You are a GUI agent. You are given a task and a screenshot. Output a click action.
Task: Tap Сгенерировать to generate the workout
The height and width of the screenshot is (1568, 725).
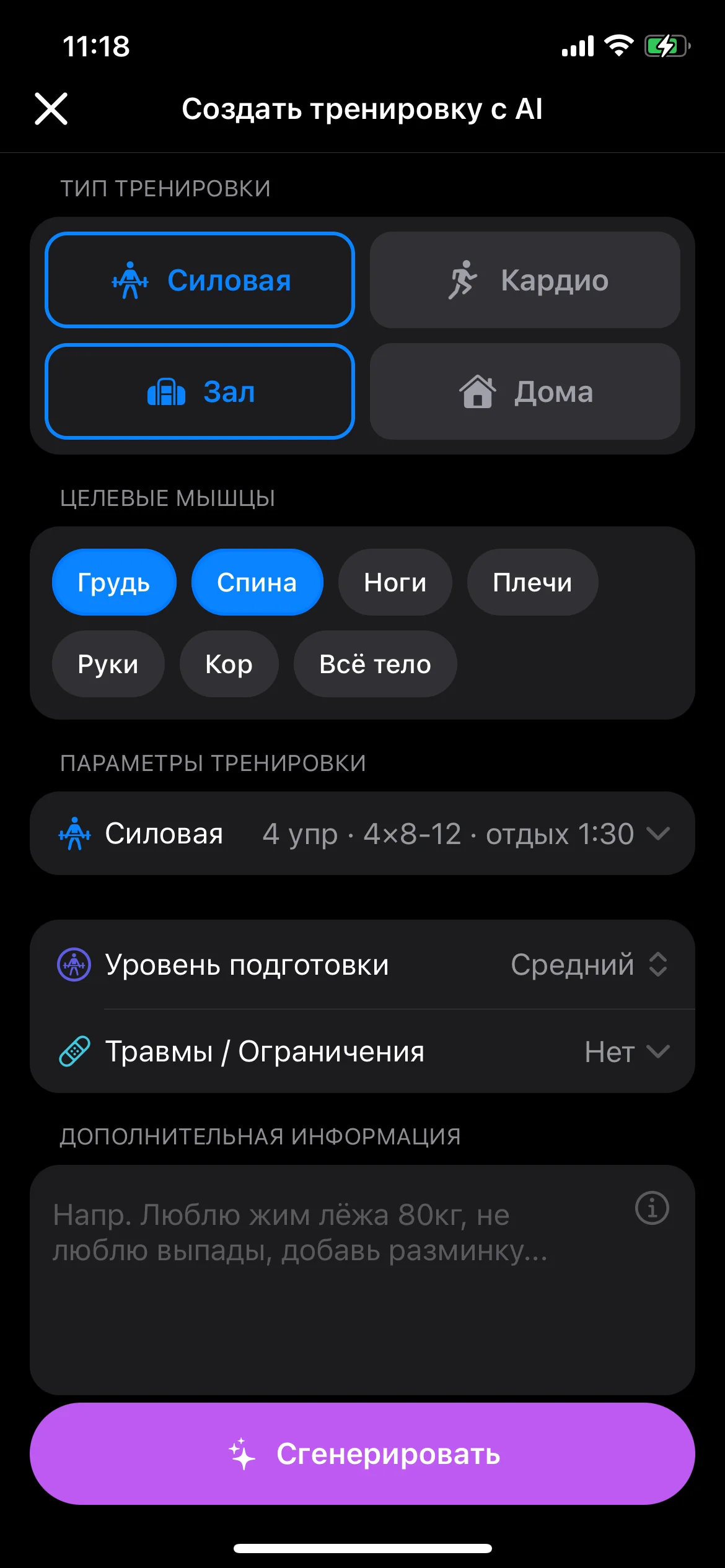pos(362,1453)
